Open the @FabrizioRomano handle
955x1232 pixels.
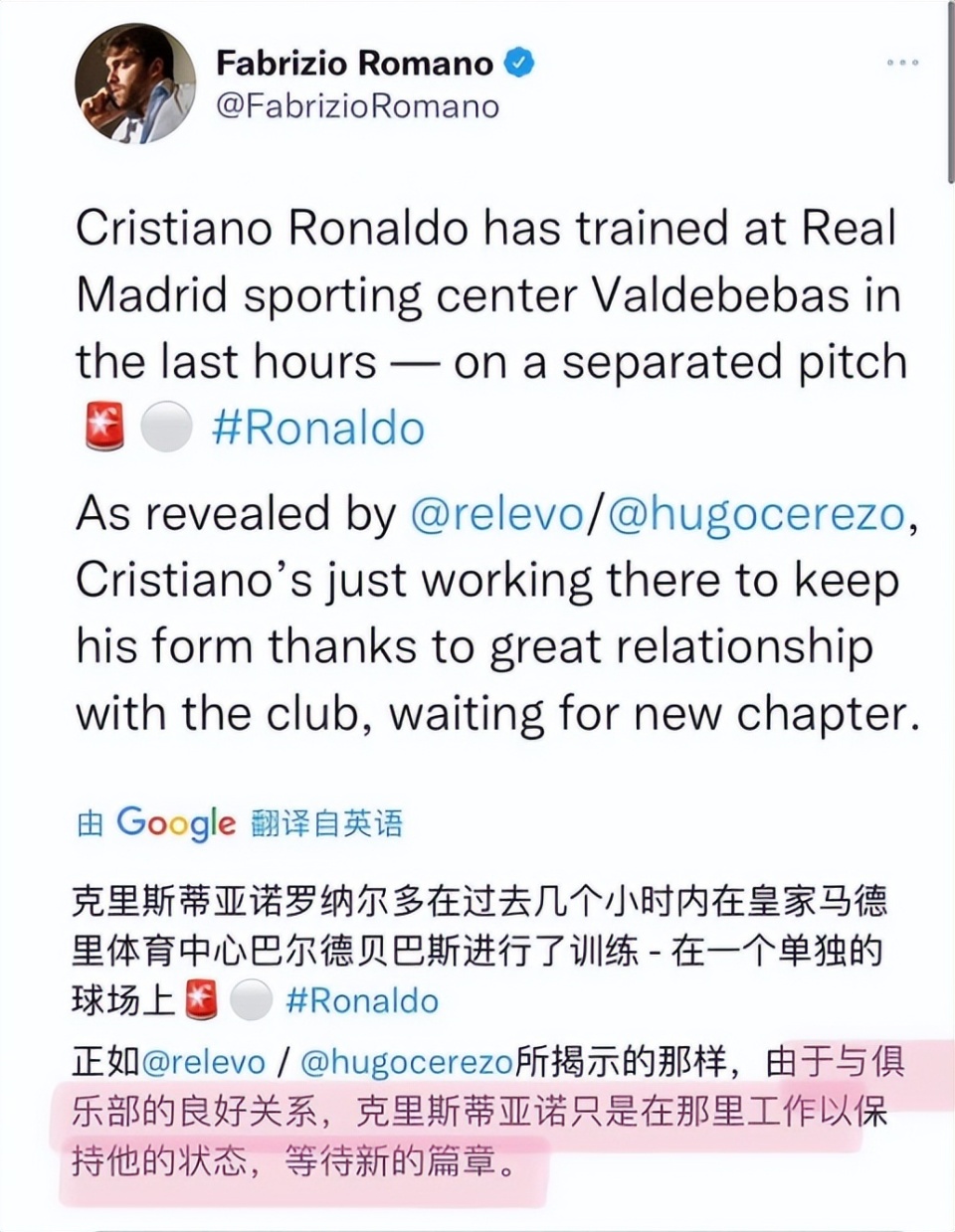point(358,105)
